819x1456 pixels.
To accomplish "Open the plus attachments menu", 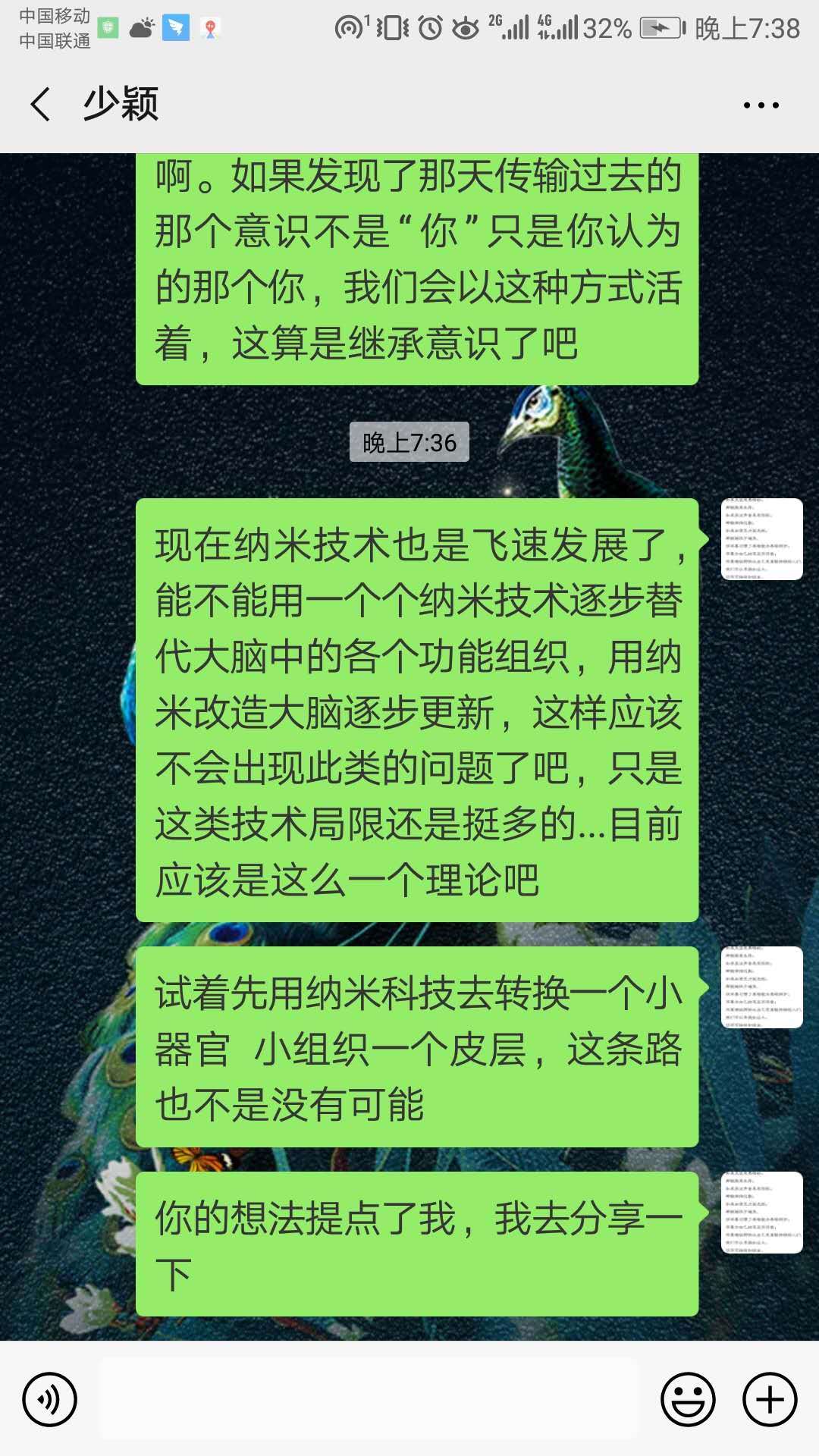I will point(770,1399).
